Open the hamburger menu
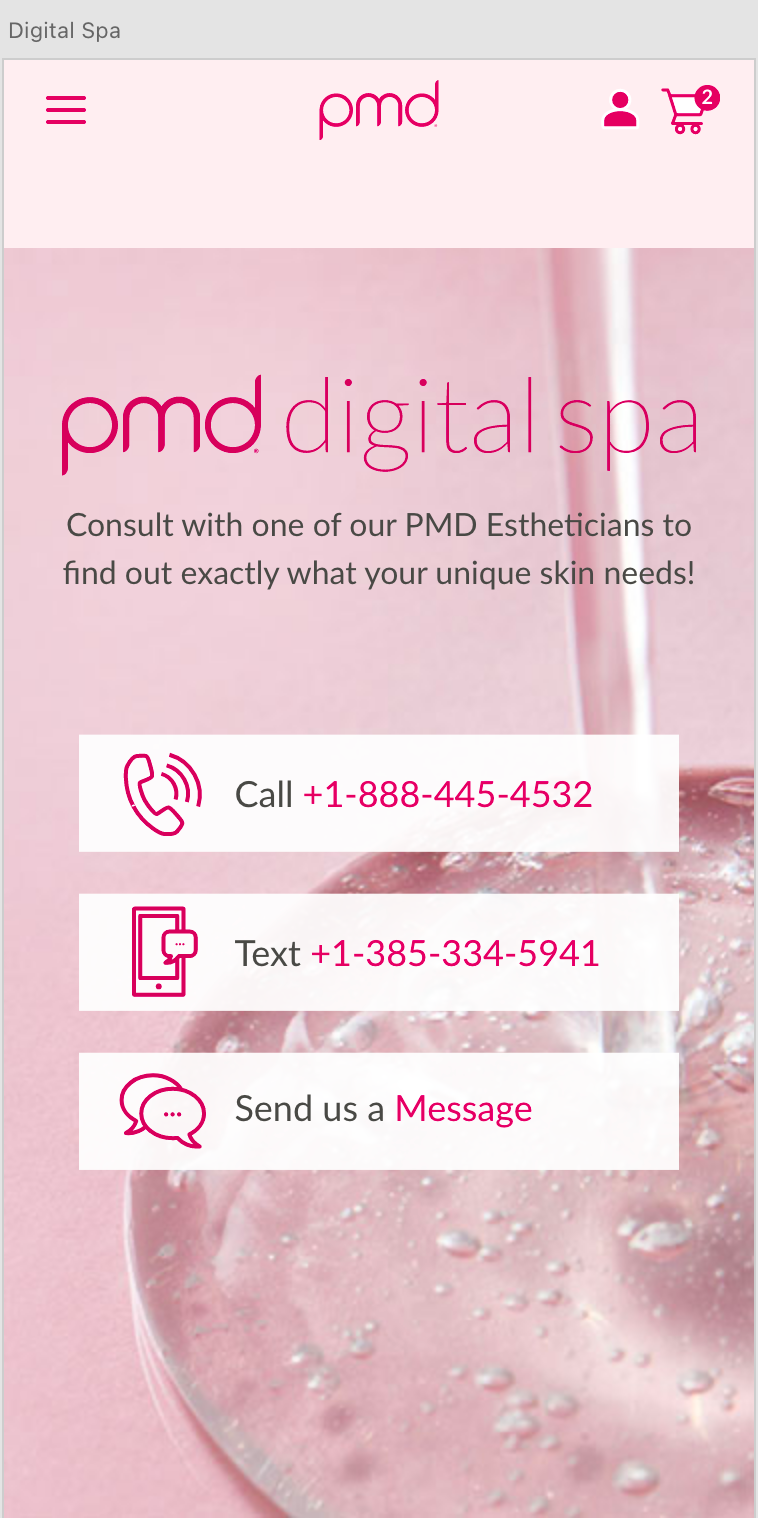Screen dimensions: 758x1518 pos(66,110)
